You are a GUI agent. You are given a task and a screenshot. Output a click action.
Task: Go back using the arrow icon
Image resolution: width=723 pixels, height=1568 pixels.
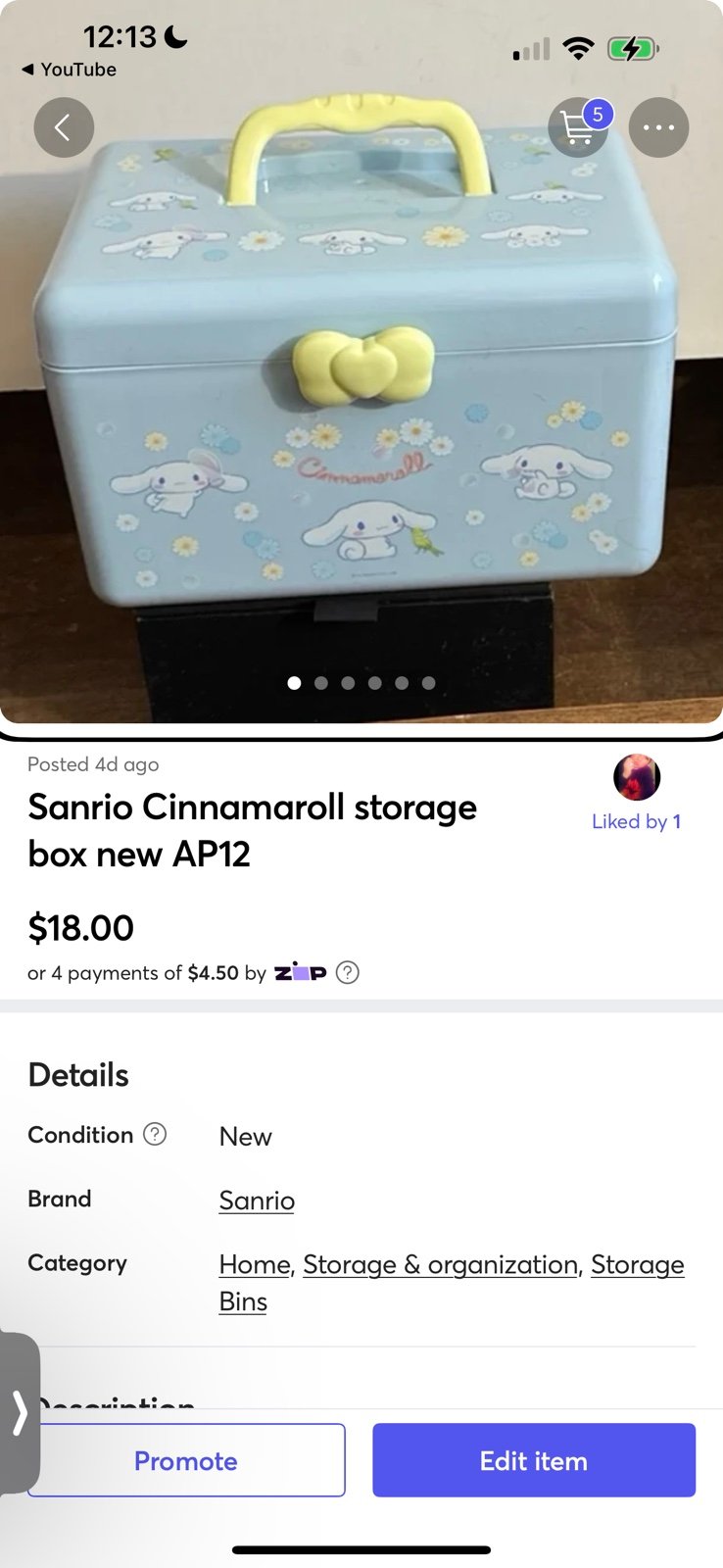coord(64,127)
